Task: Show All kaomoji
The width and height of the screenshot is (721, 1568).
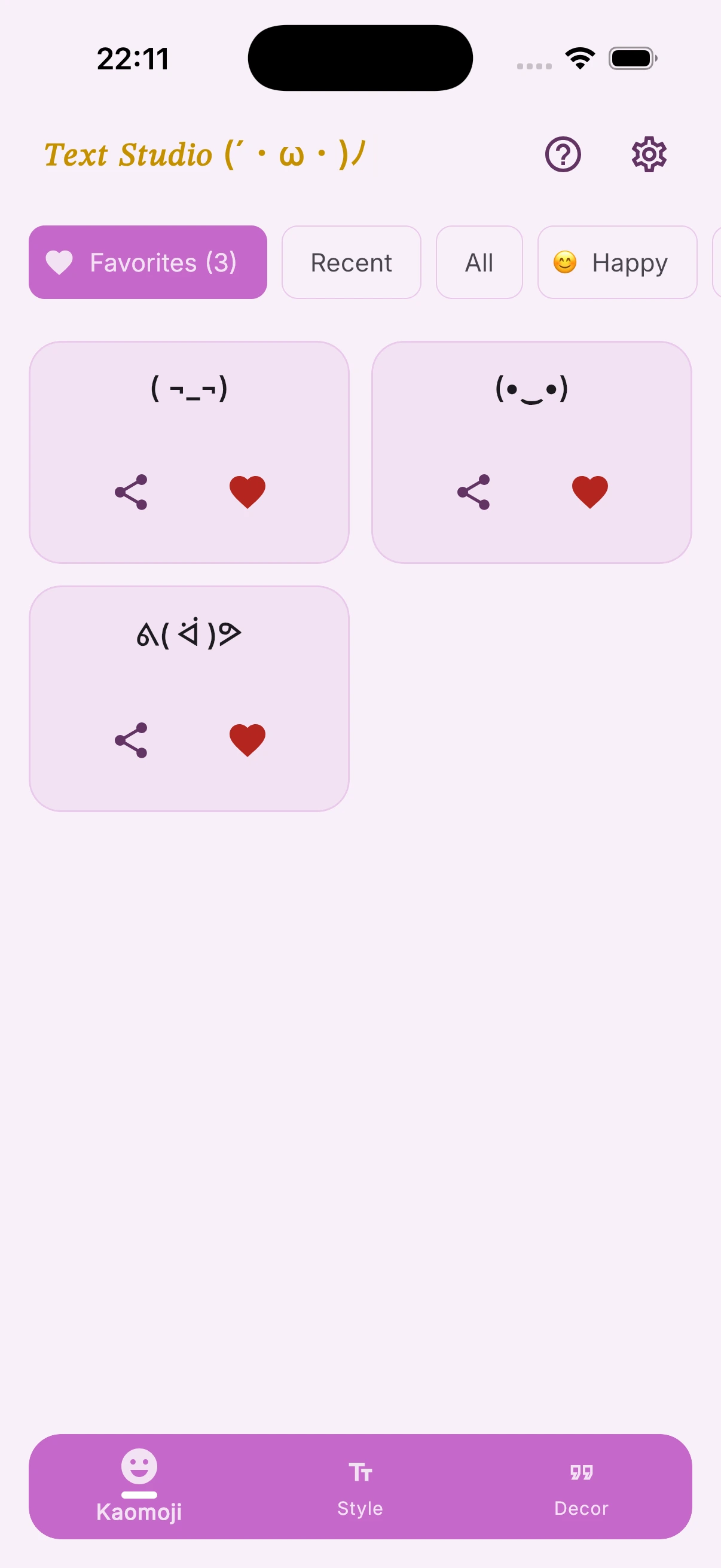Action: point(478,263)
